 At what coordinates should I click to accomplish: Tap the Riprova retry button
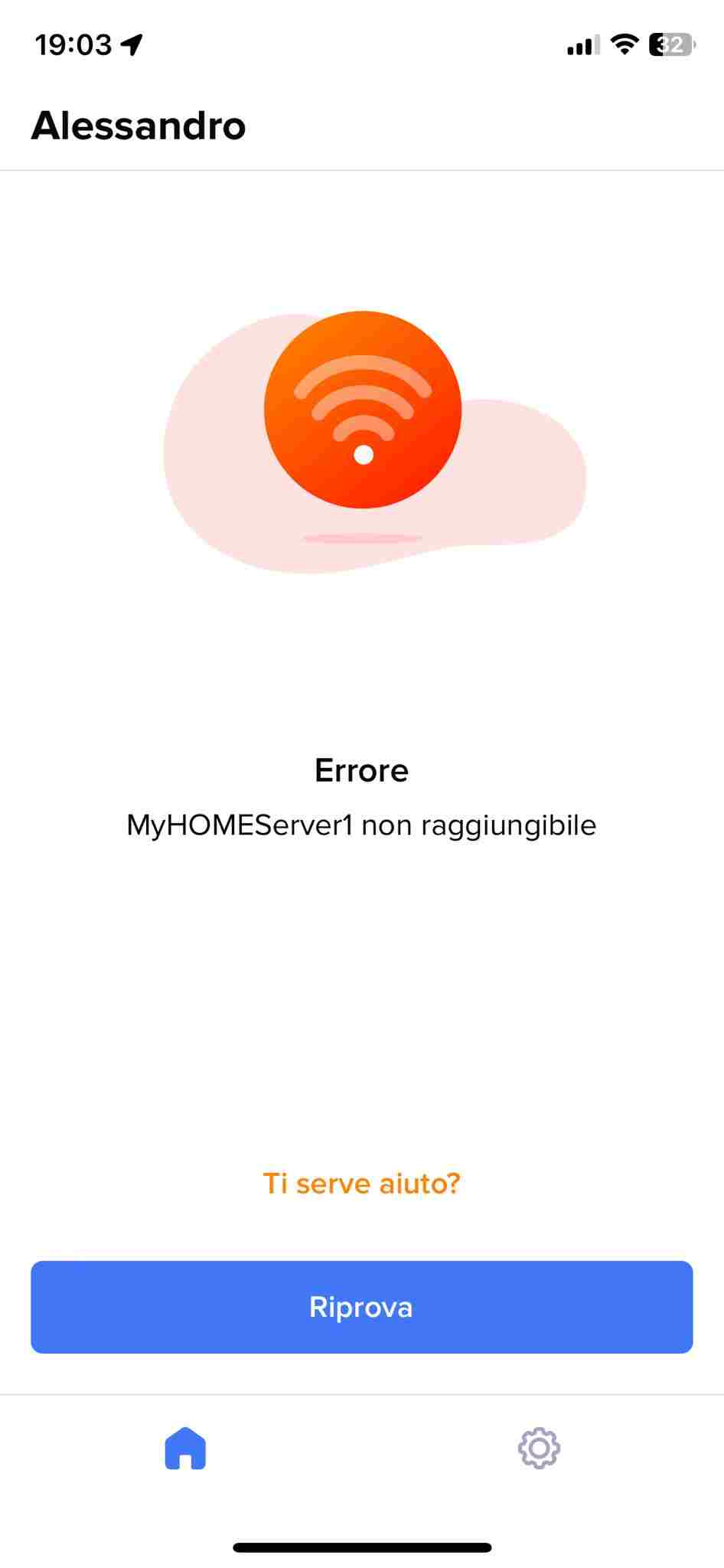click(361, 1306)
